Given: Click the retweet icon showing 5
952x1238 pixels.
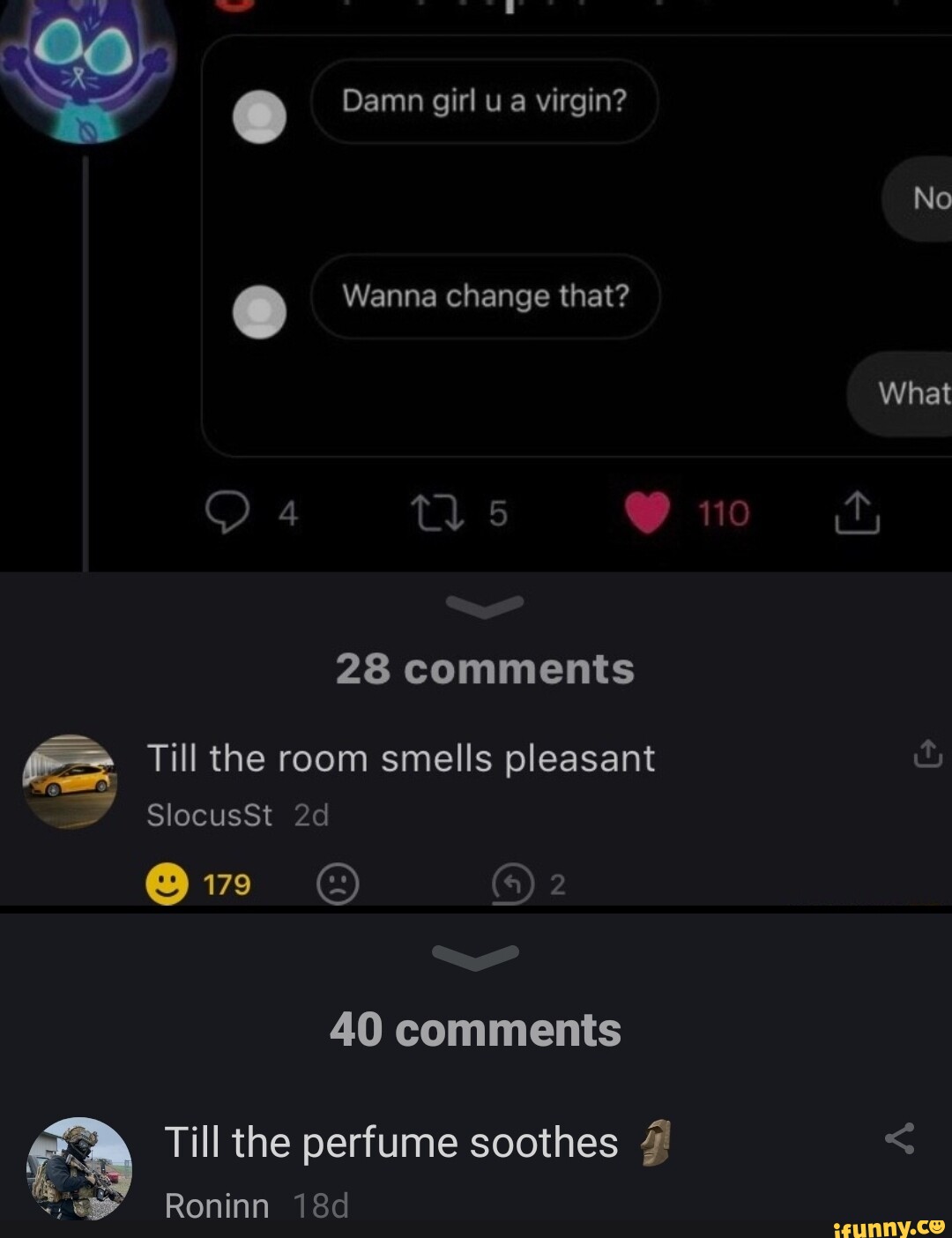Looking at the screenshot, I should [439, 512].
